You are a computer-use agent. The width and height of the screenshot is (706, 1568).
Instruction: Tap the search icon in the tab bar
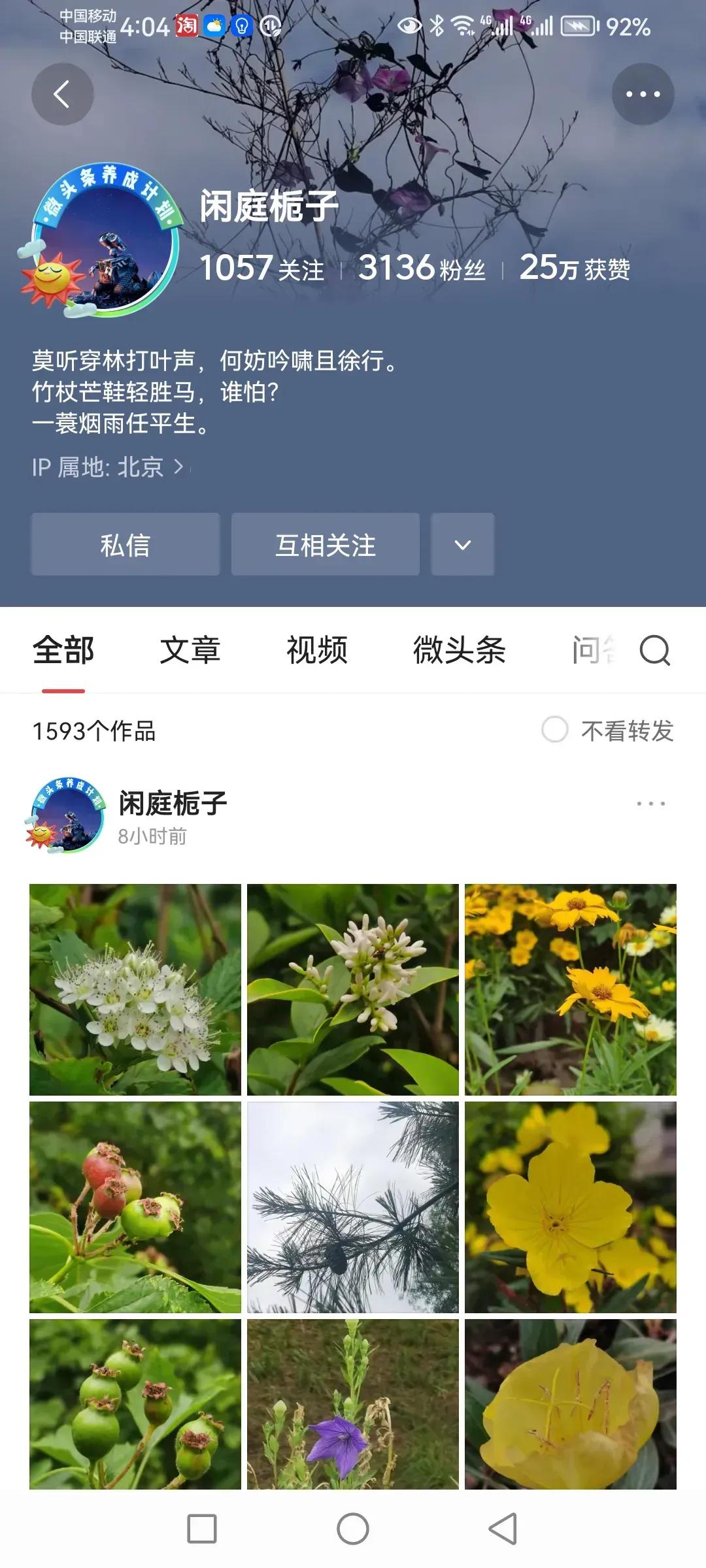654,651
